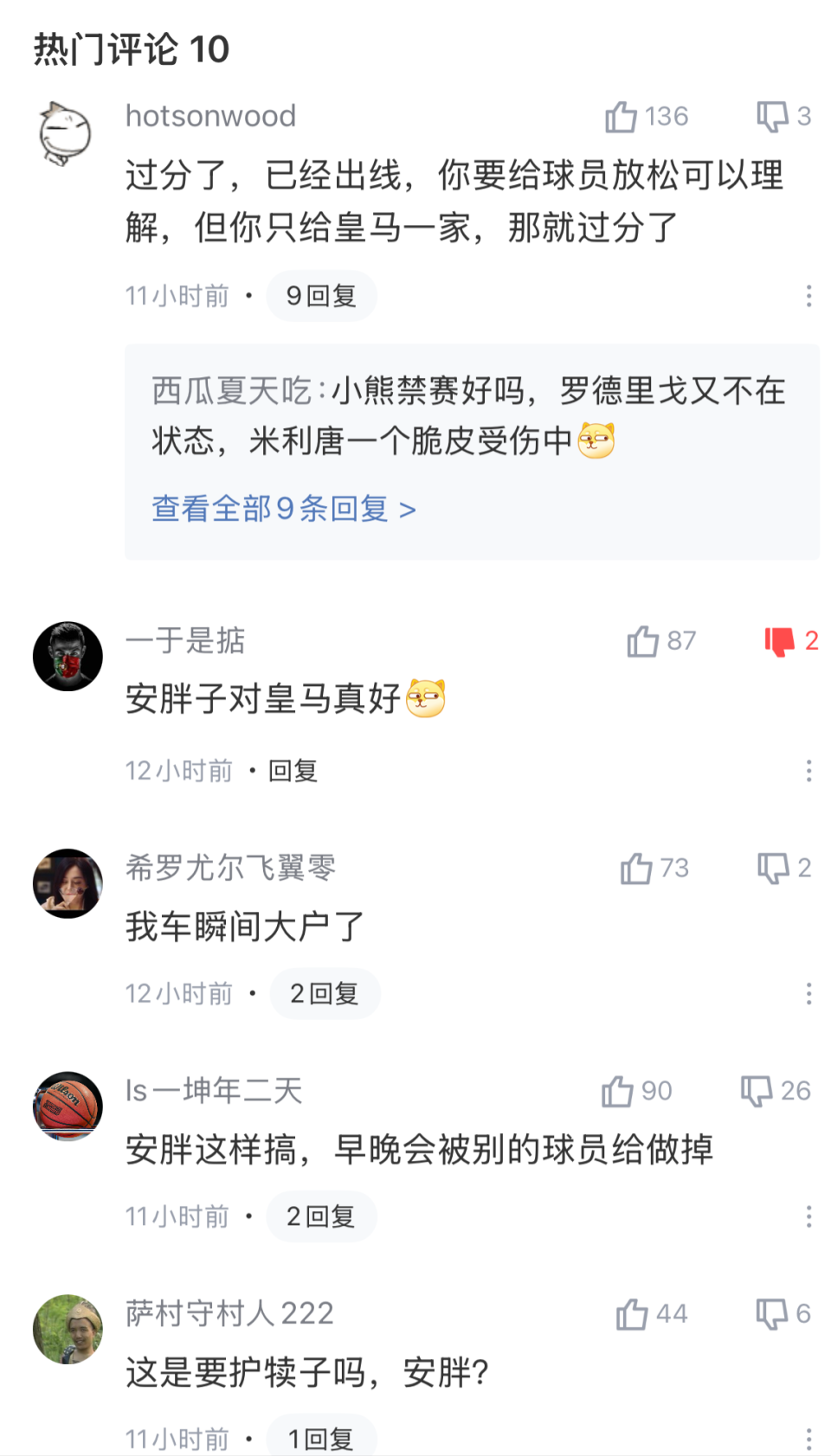This screenshot has width=831, height=1456.
Task: Like 希罗尤尔飞翼零's comment
Action: pyautogui.click(x=636, y=868)
